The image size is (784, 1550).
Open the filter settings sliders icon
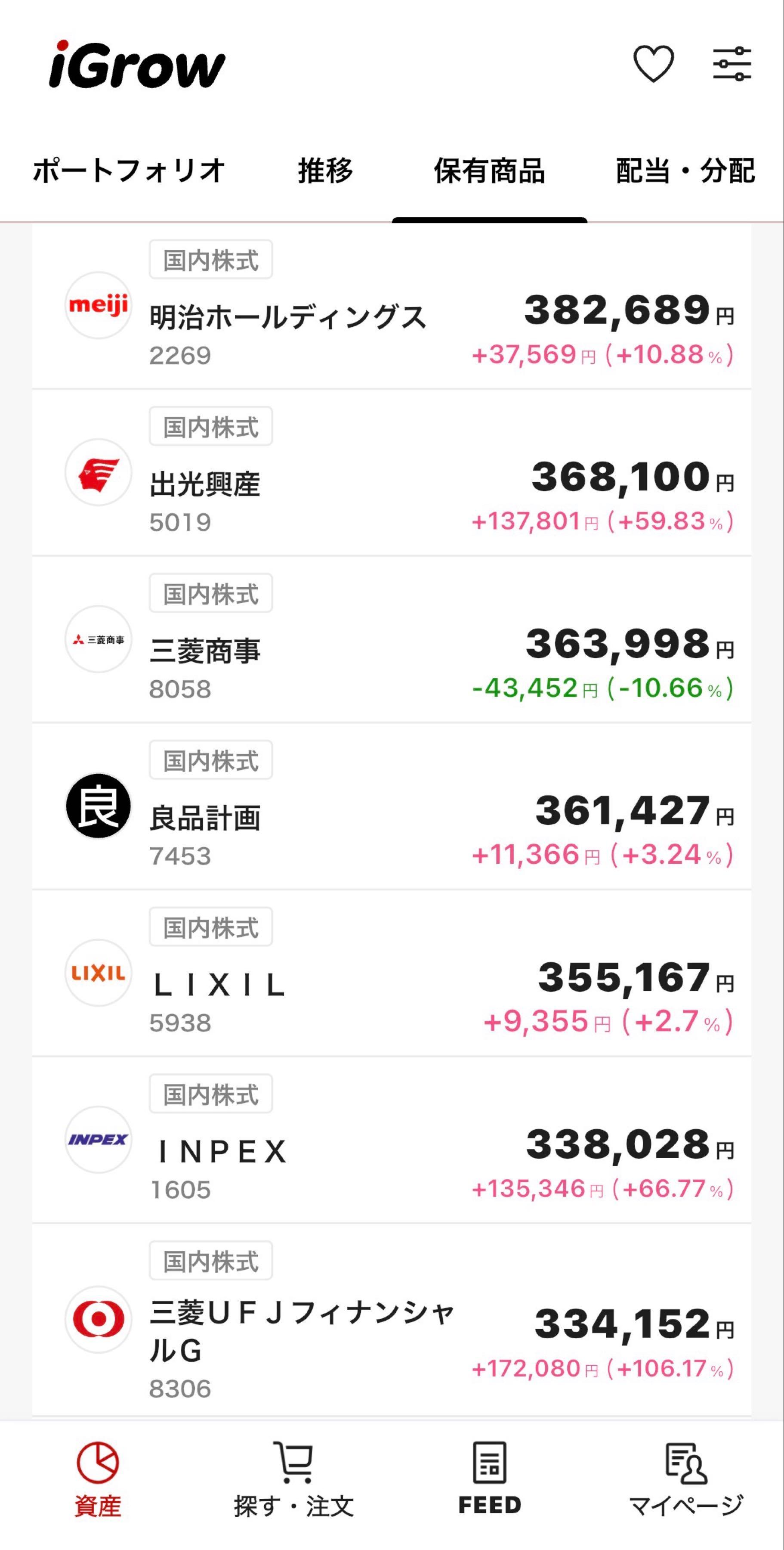pos(732,64)
